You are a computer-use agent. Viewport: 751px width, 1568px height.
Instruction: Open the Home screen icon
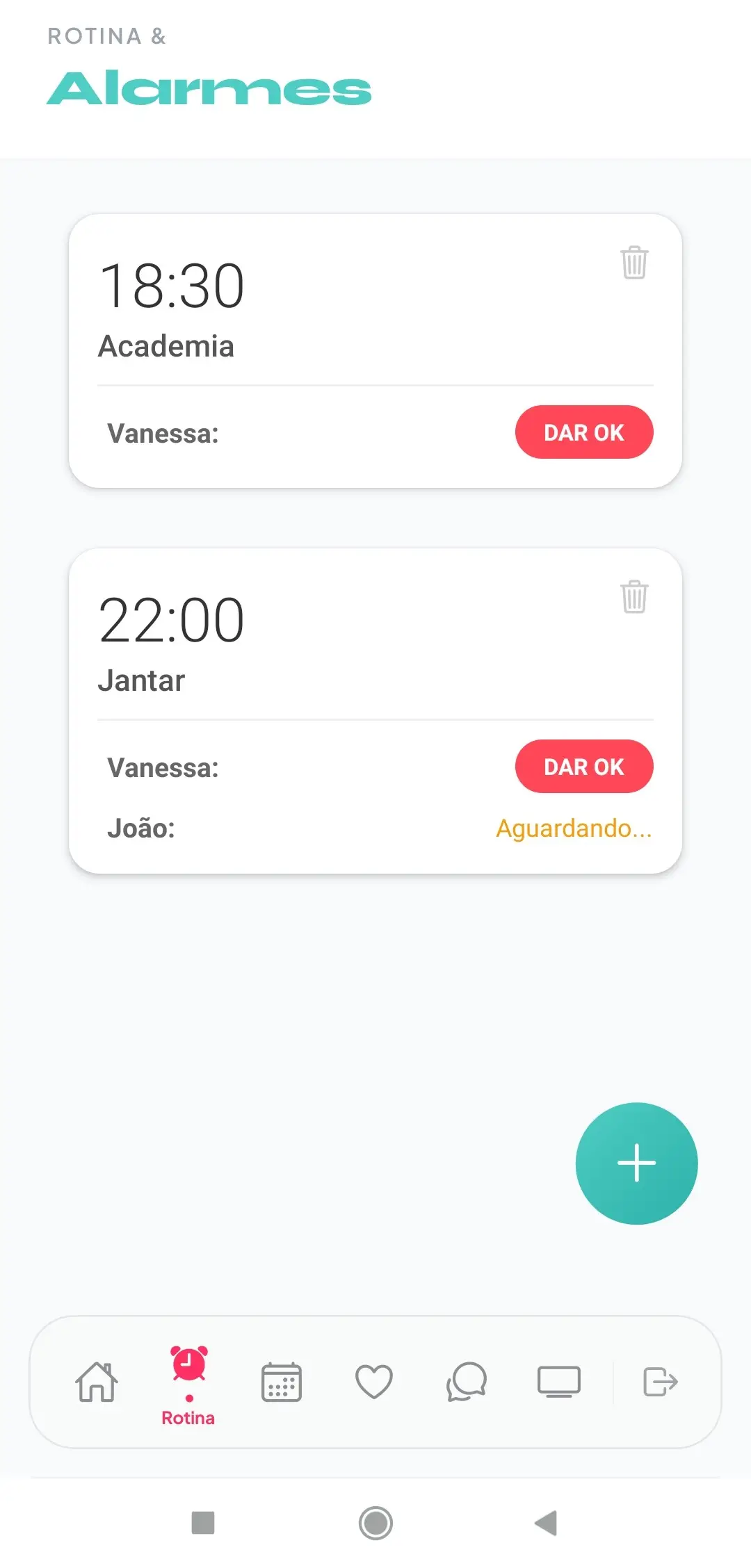(x=97, y=1382)
